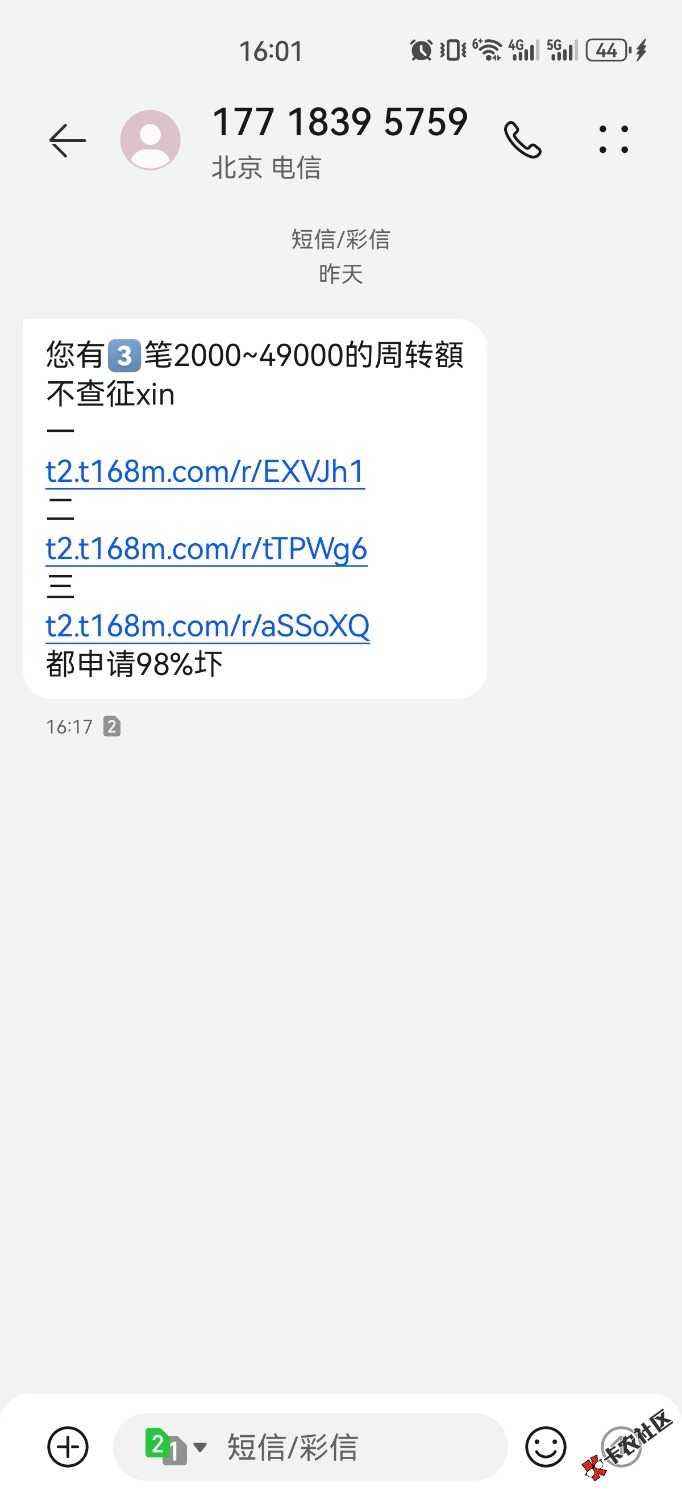Viewport: 682px width, 1500px height.
Task: Open the sender's contact avatar
Action: point(150,141)
